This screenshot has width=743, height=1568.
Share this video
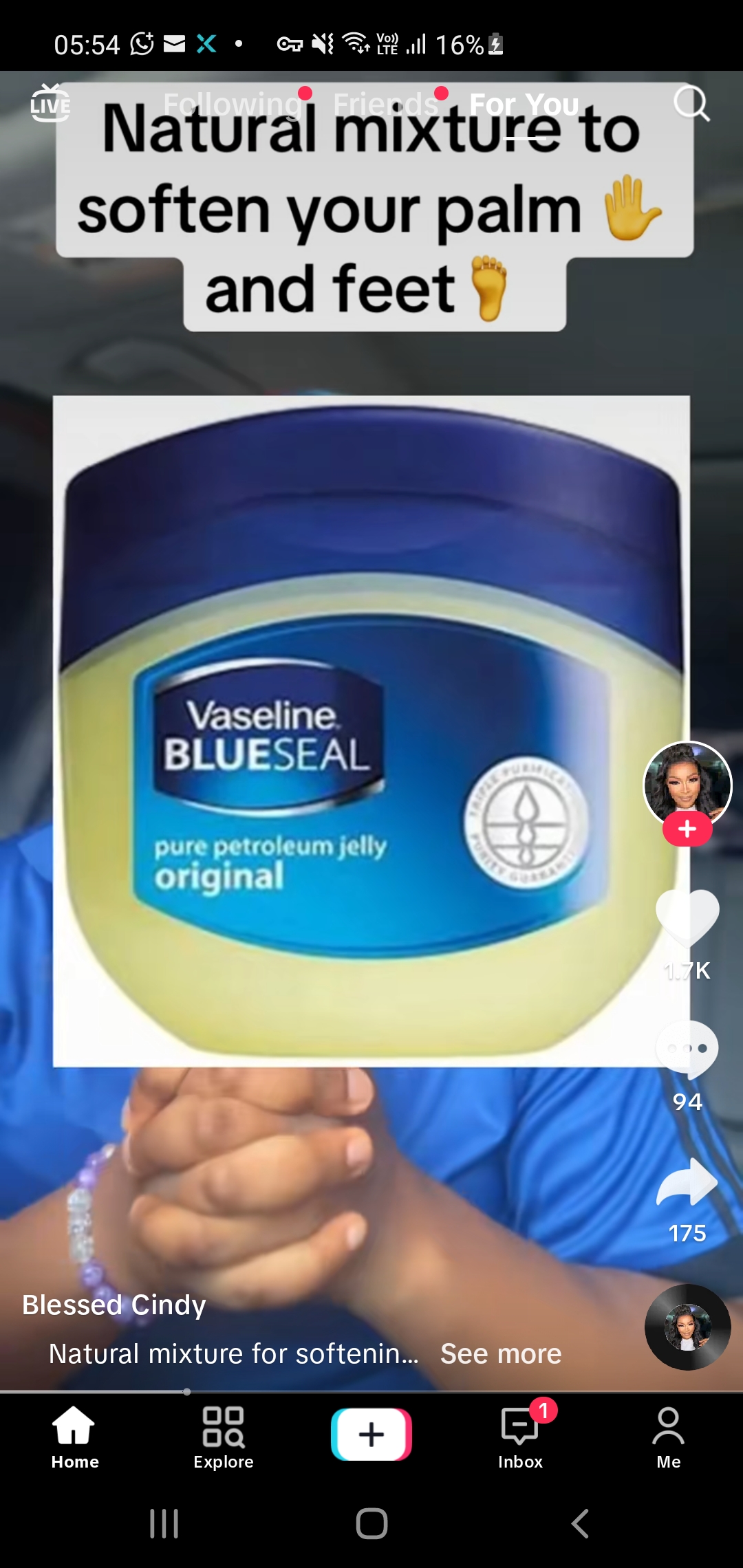point(687,1182)
